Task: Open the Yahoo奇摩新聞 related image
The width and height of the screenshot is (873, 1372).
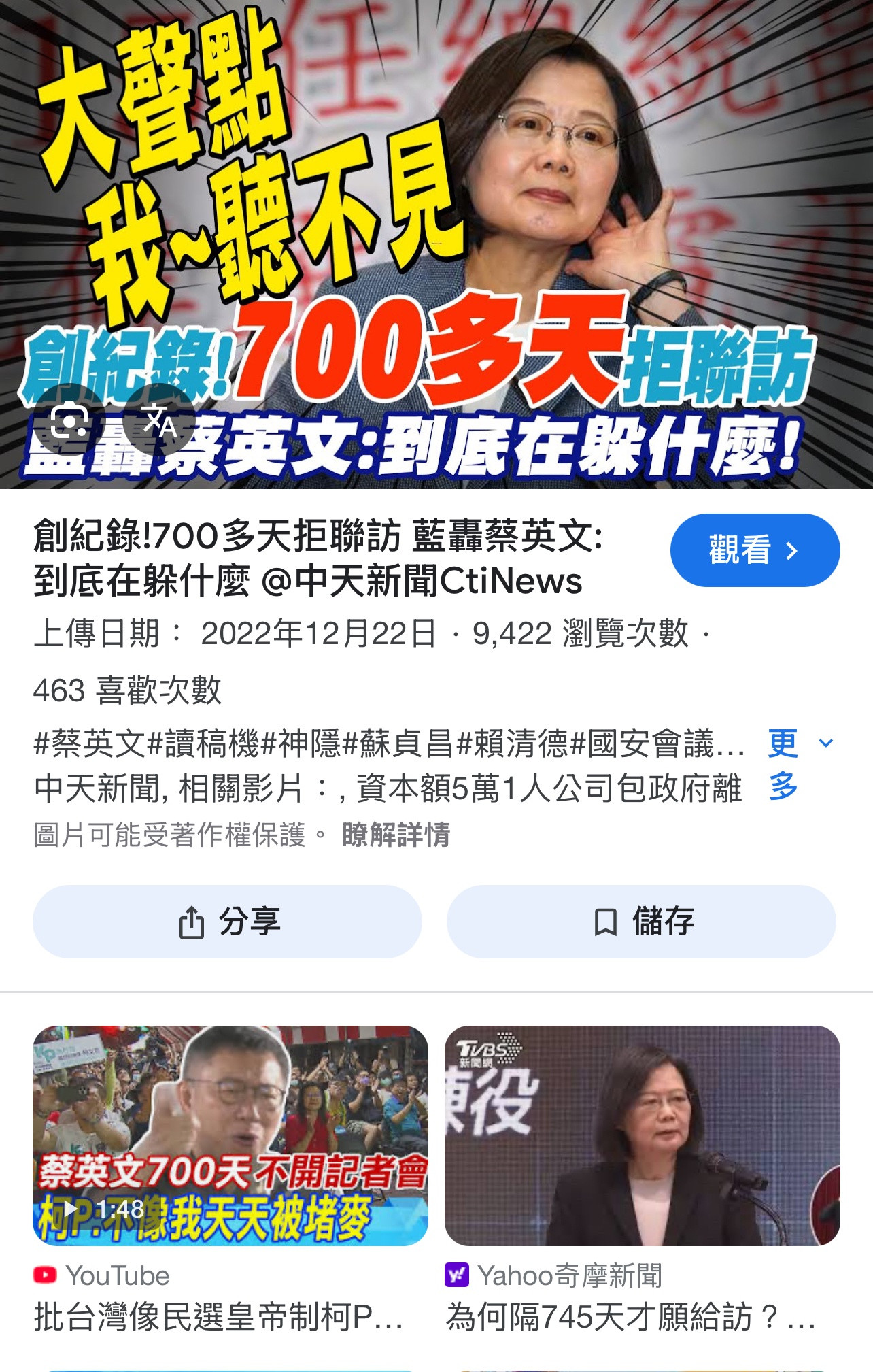Action: [x=642, y=1135]
